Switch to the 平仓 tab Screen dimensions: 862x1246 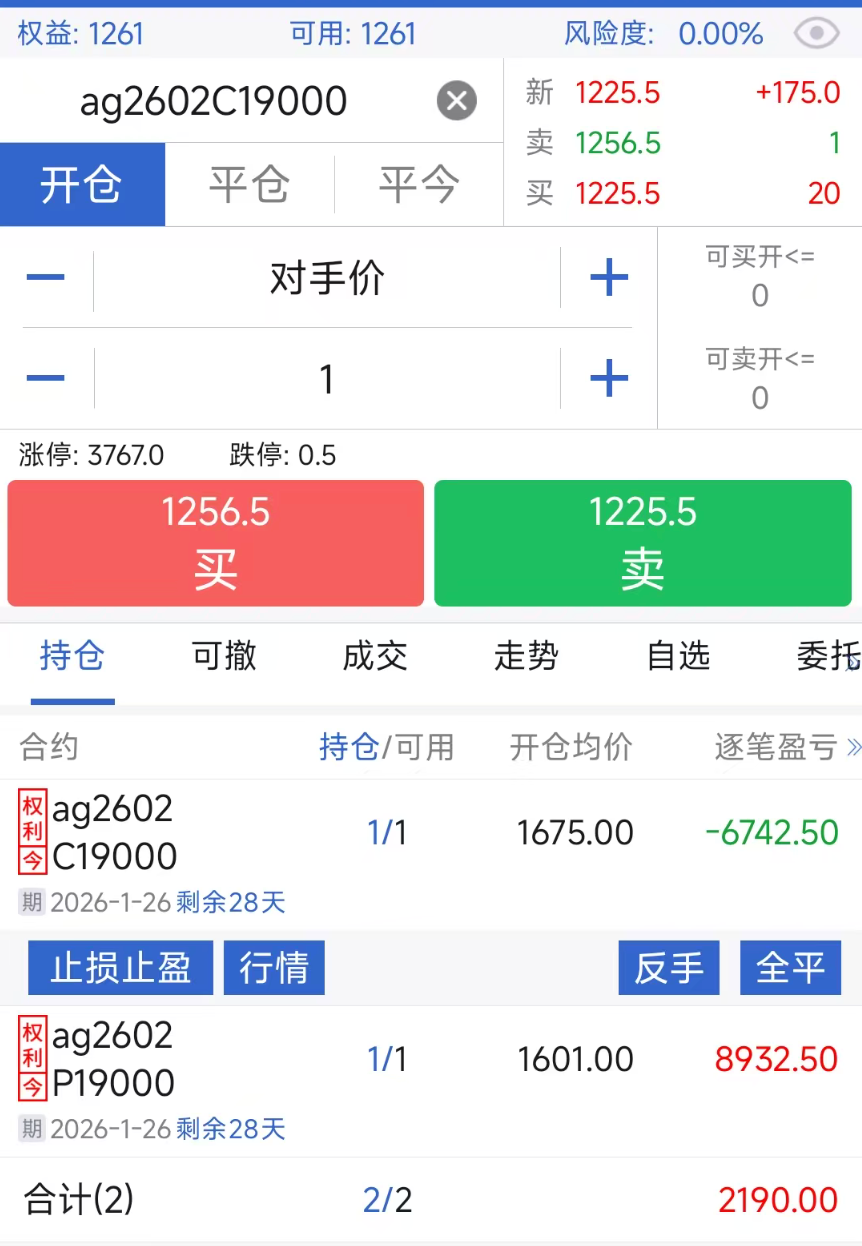[x=247, y=184]
